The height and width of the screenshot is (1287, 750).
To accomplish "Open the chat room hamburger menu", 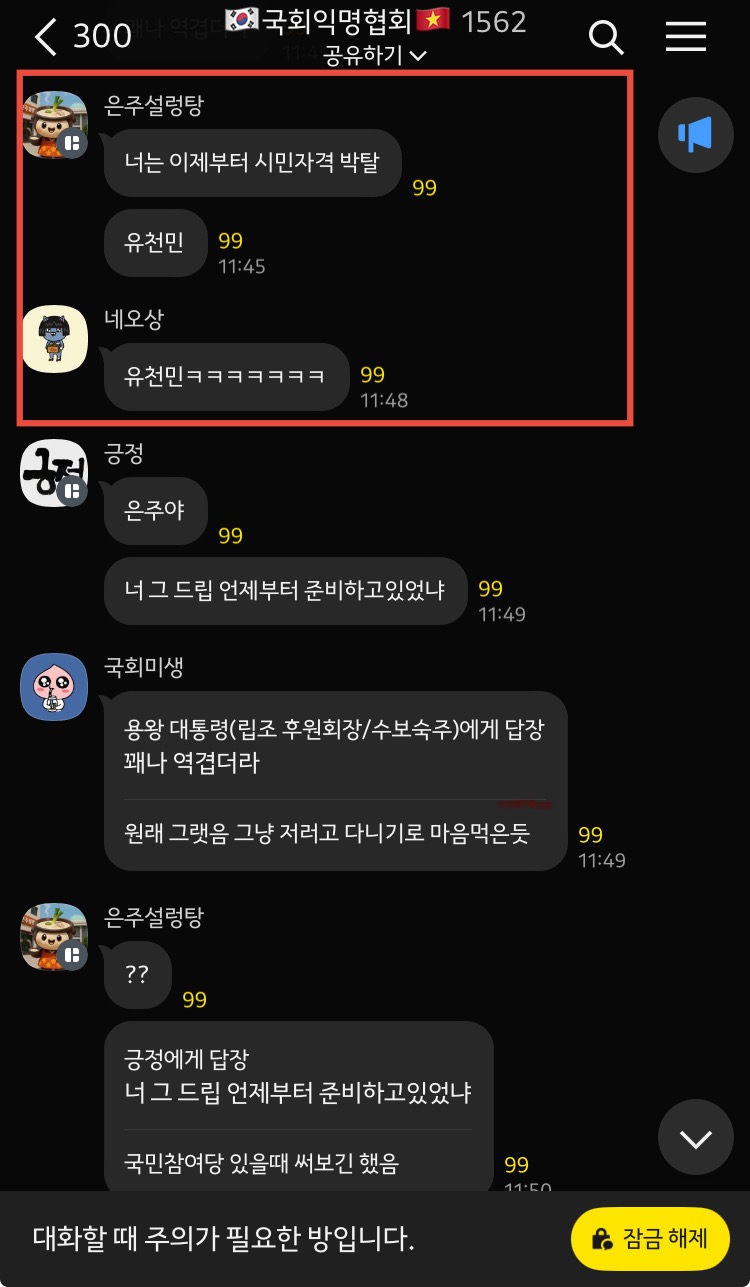I will coord(686,37).
